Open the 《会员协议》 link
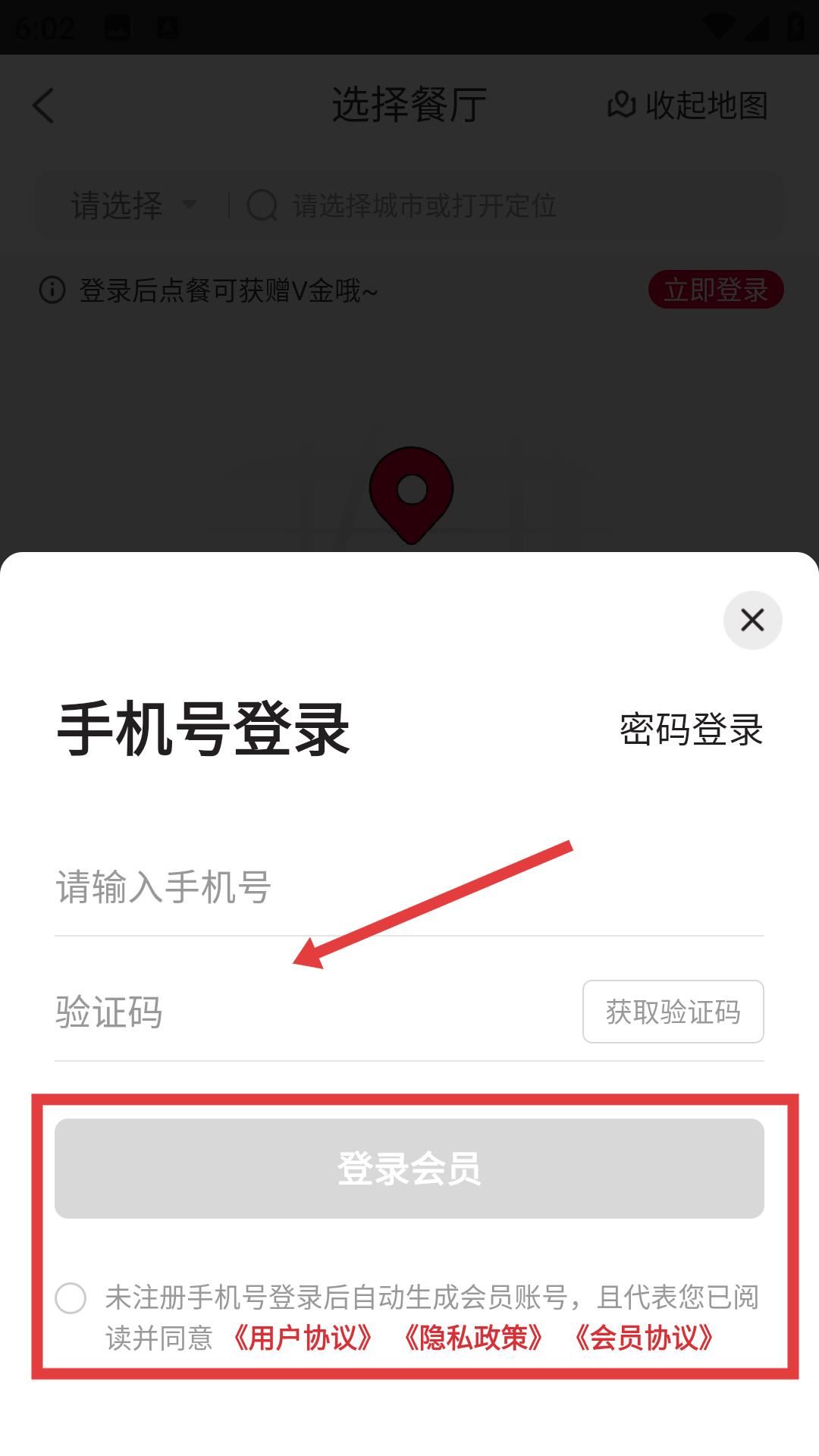This screenshot has width=819, height=1456. [644, 1338]
